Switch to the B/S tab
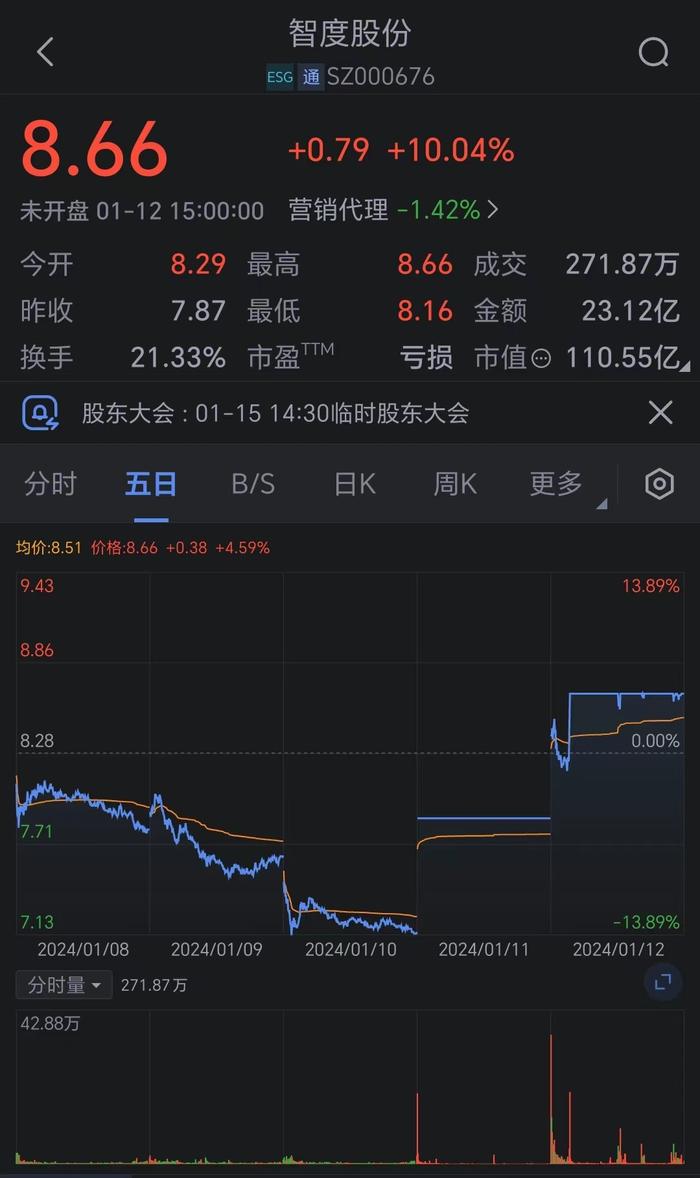This screenshot has width=700, height=1178. coord(253,484)
